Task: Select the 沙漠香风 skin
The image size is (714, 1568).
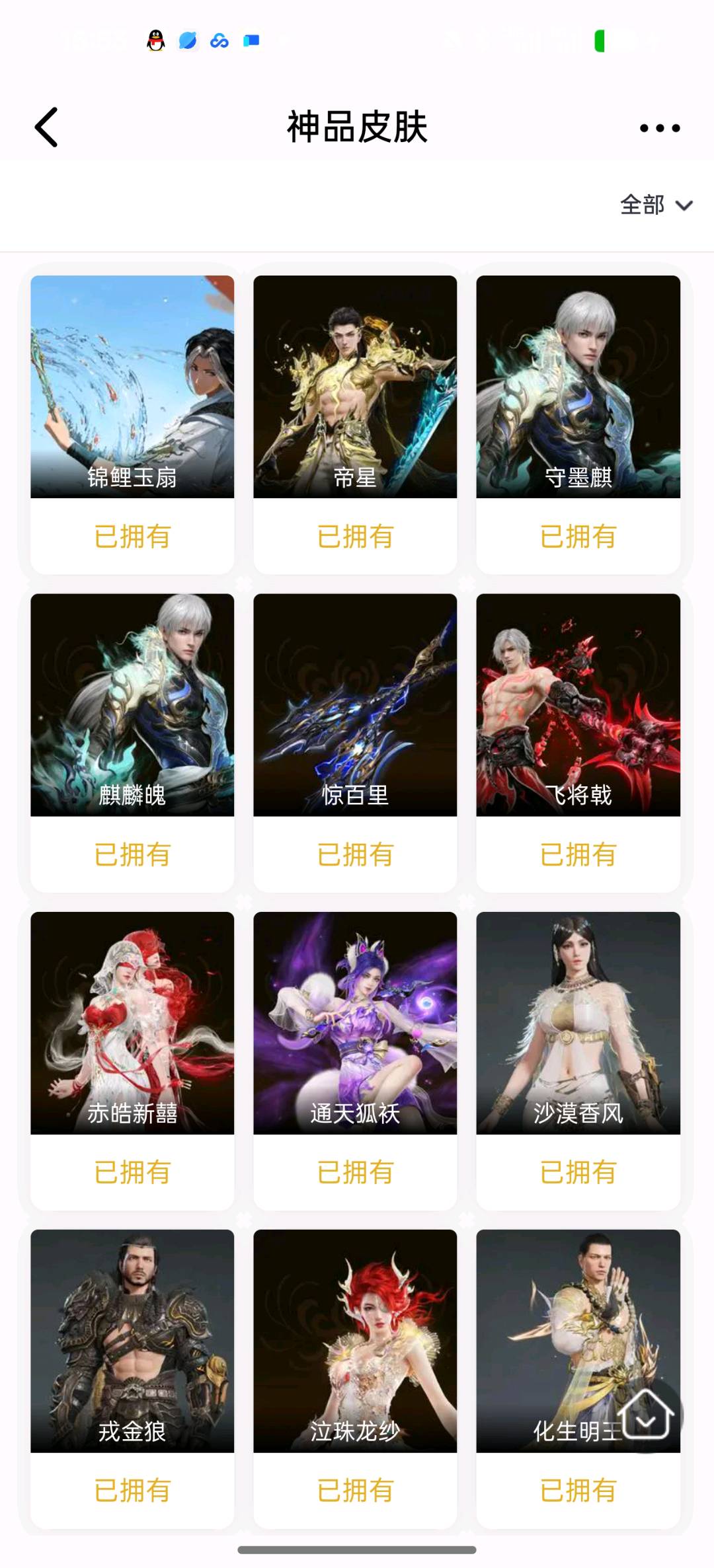Action: click(x=578, y=1022)
